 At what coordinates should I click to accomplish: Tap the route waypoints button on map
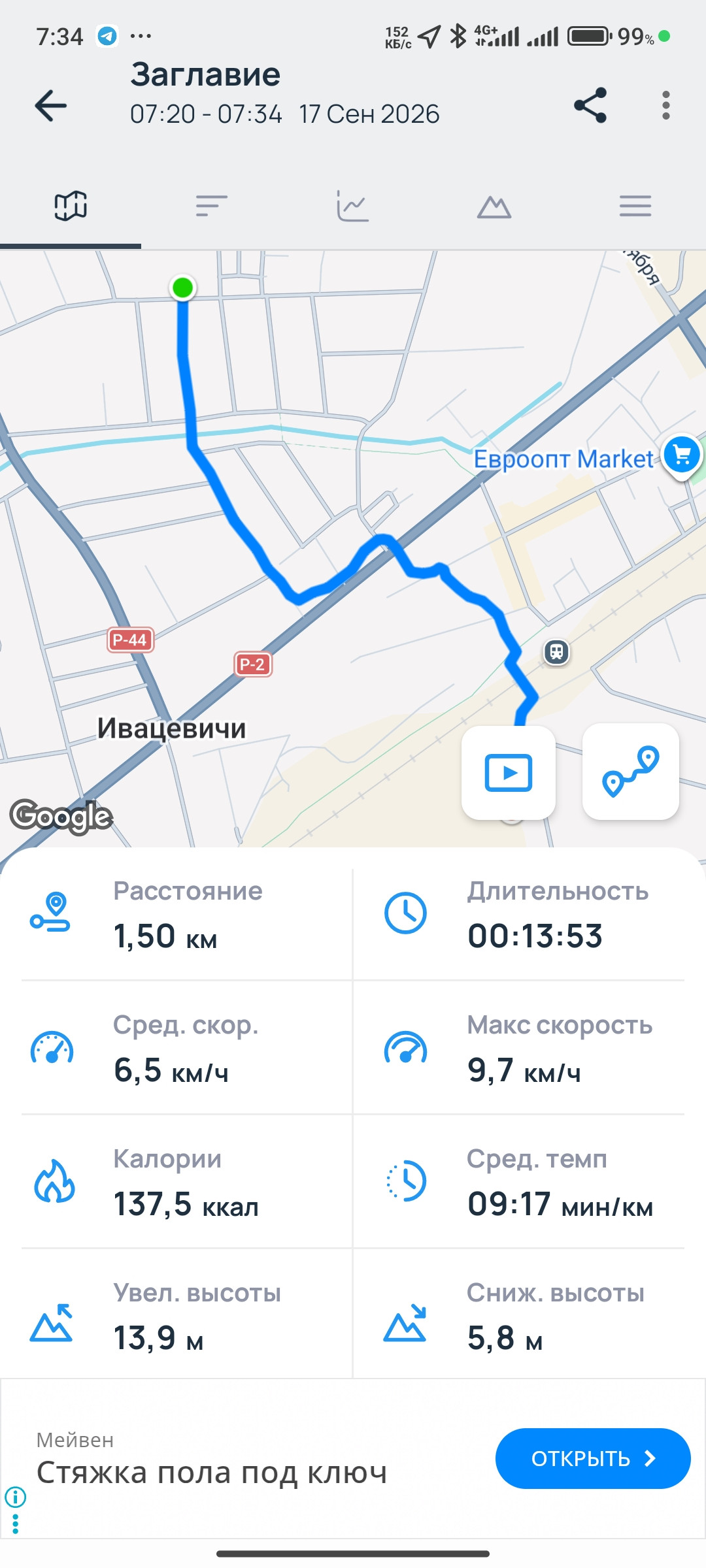pos(631,772)
